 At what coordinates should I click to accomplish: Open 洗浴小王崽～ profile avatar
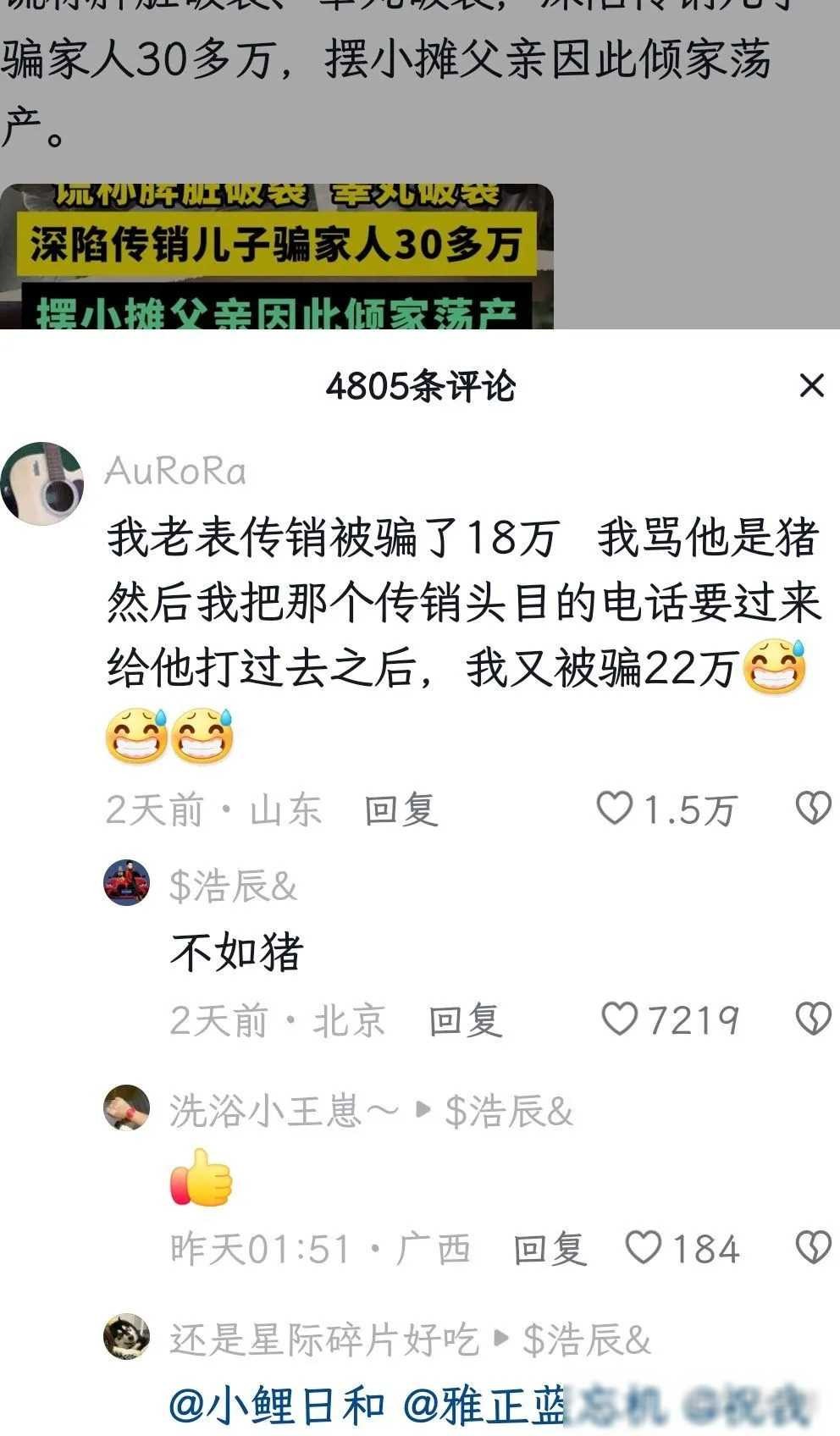click(127, 1107)
